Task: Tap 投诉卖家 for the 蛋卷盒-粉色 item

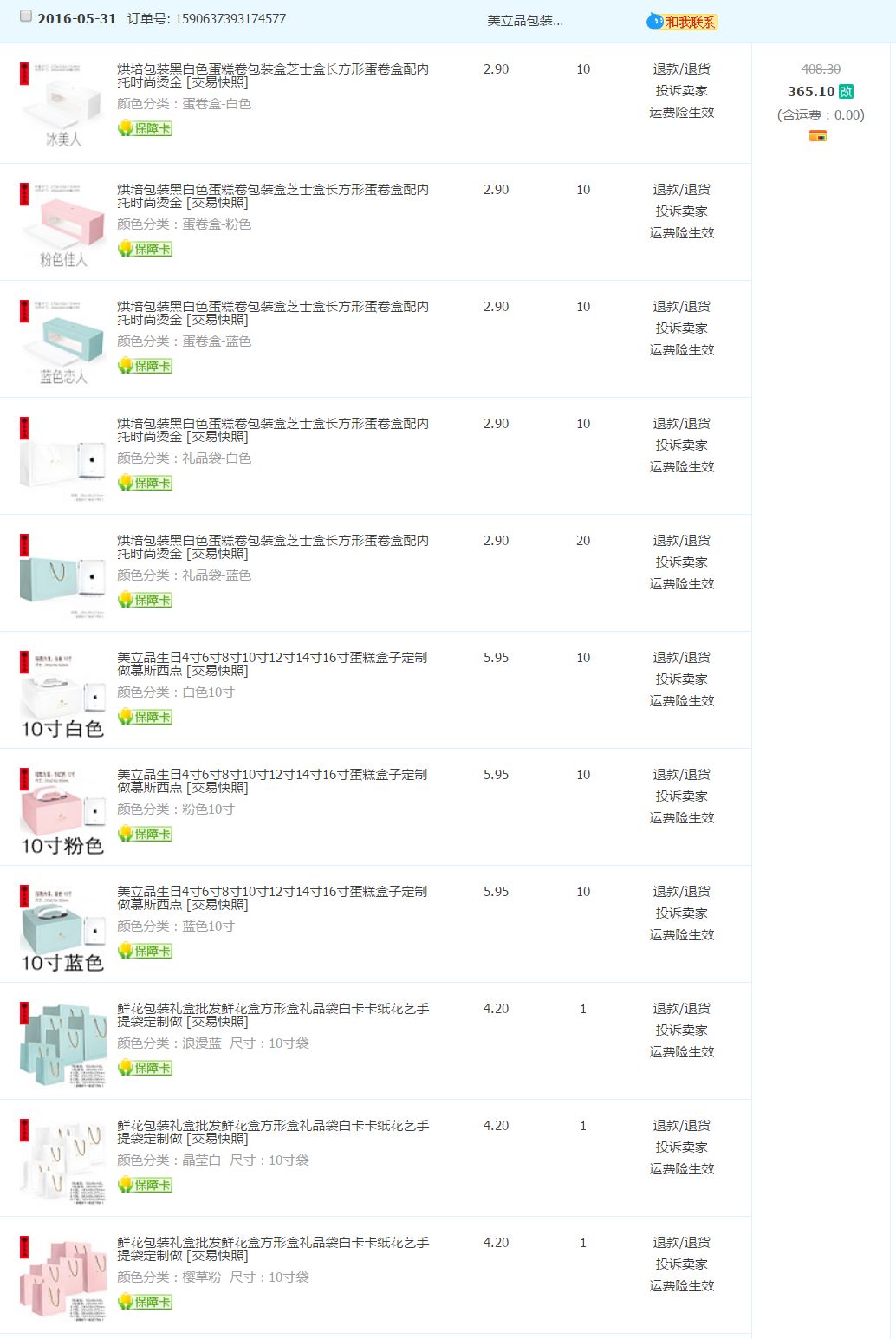Action: tap(681, 211)
